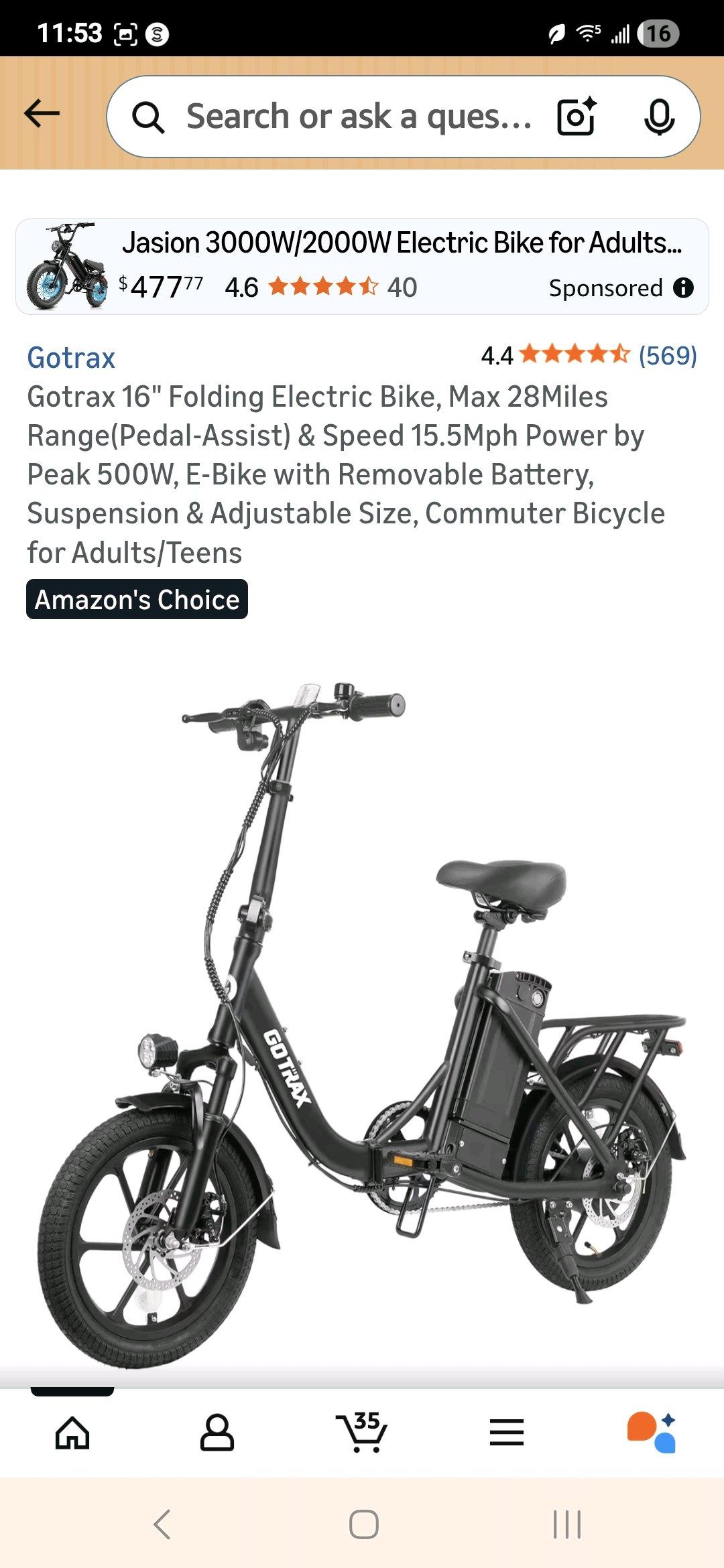
Task: Open the Gotrax bike product image
Action: coord(362,1005)
